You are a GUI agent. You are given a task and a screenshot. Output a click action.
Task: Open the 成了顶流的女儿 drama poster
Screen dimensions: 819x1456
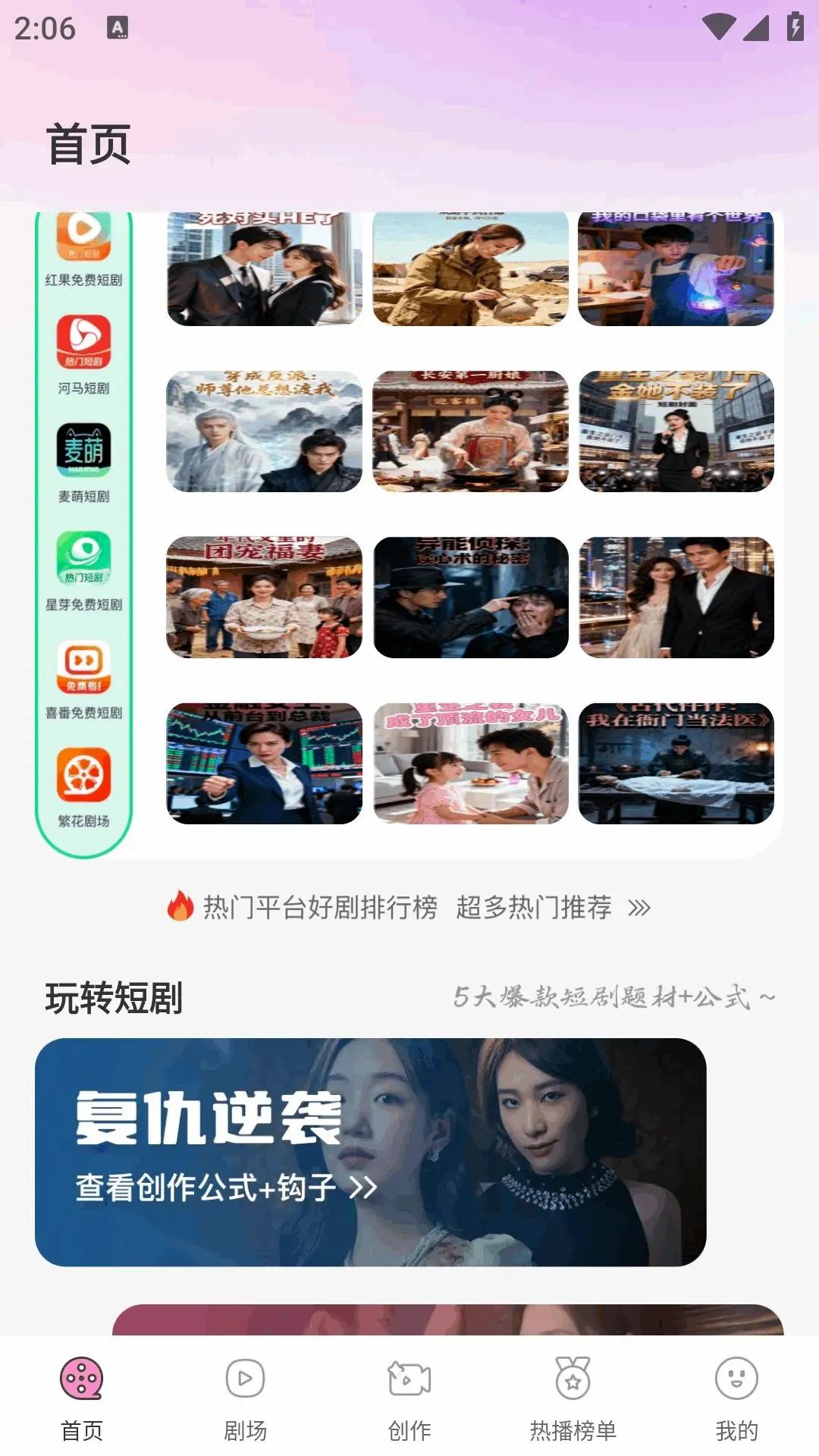[470, 764]
